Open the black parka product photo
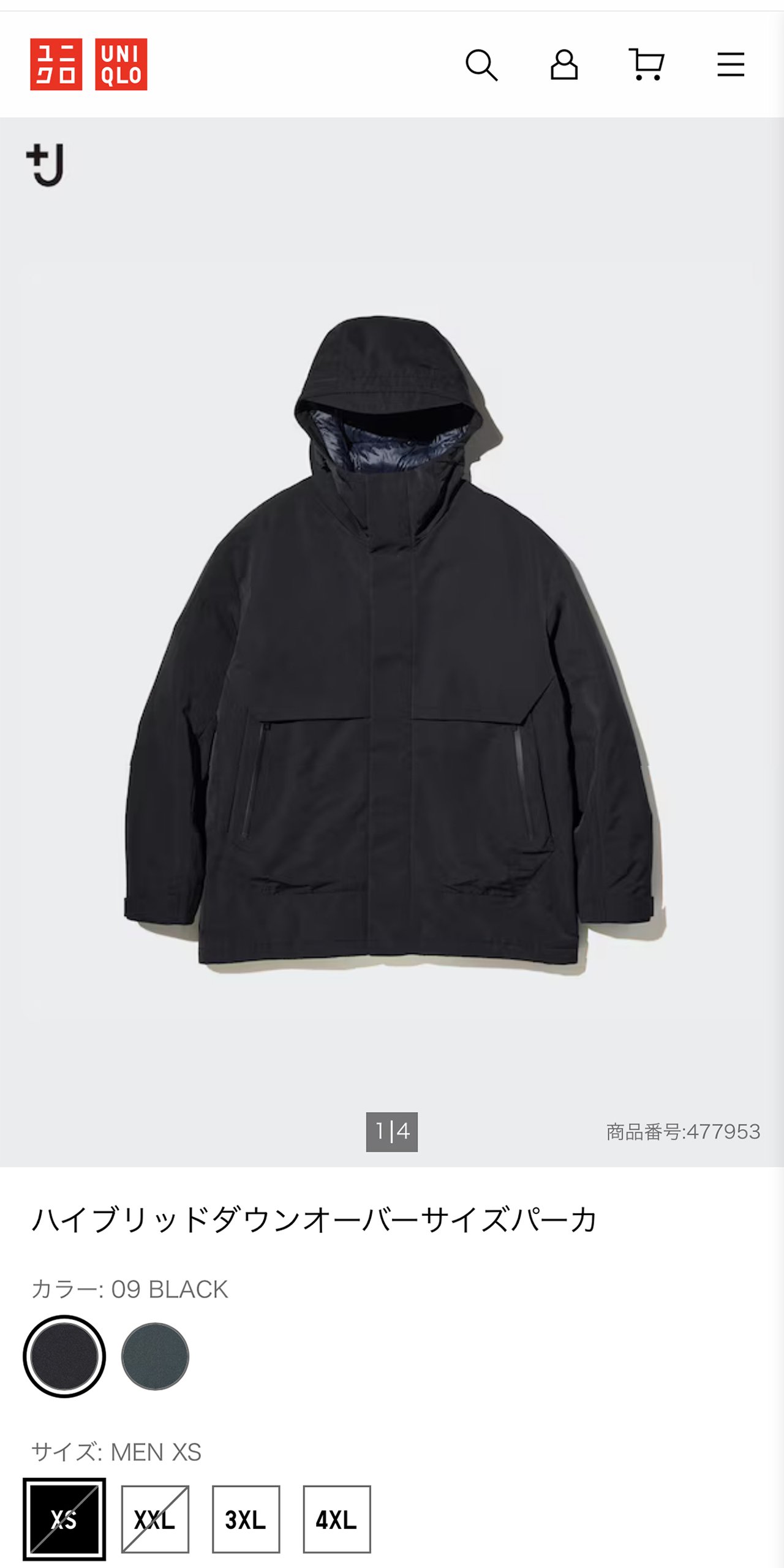Image resolution: width=784 pixels, height=1568 pixels. click(392, 643)
